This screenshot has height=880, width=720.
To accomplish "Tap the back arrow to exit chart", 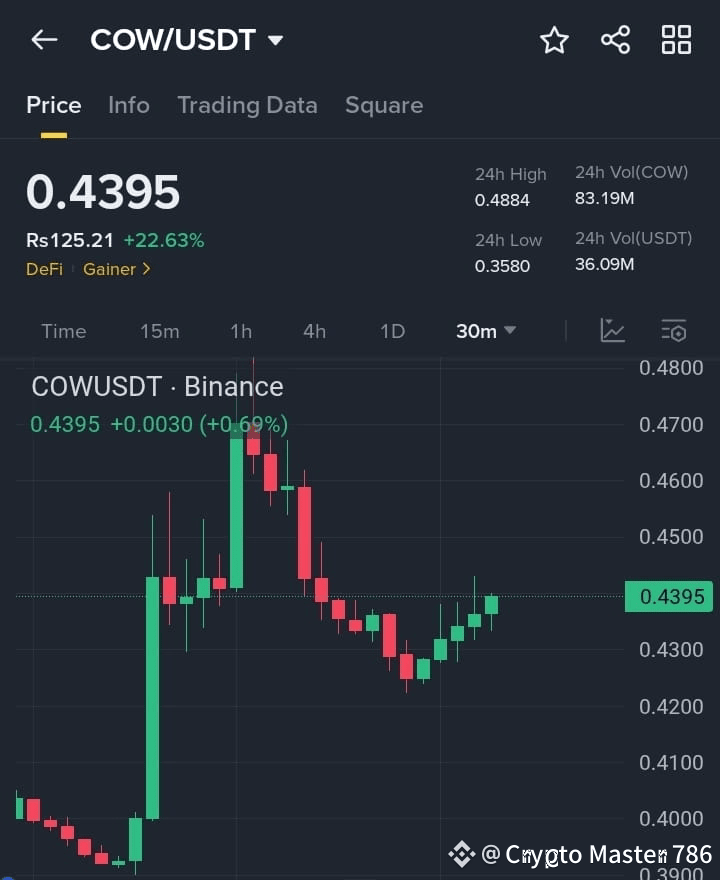I will click(x=42, y=40).
